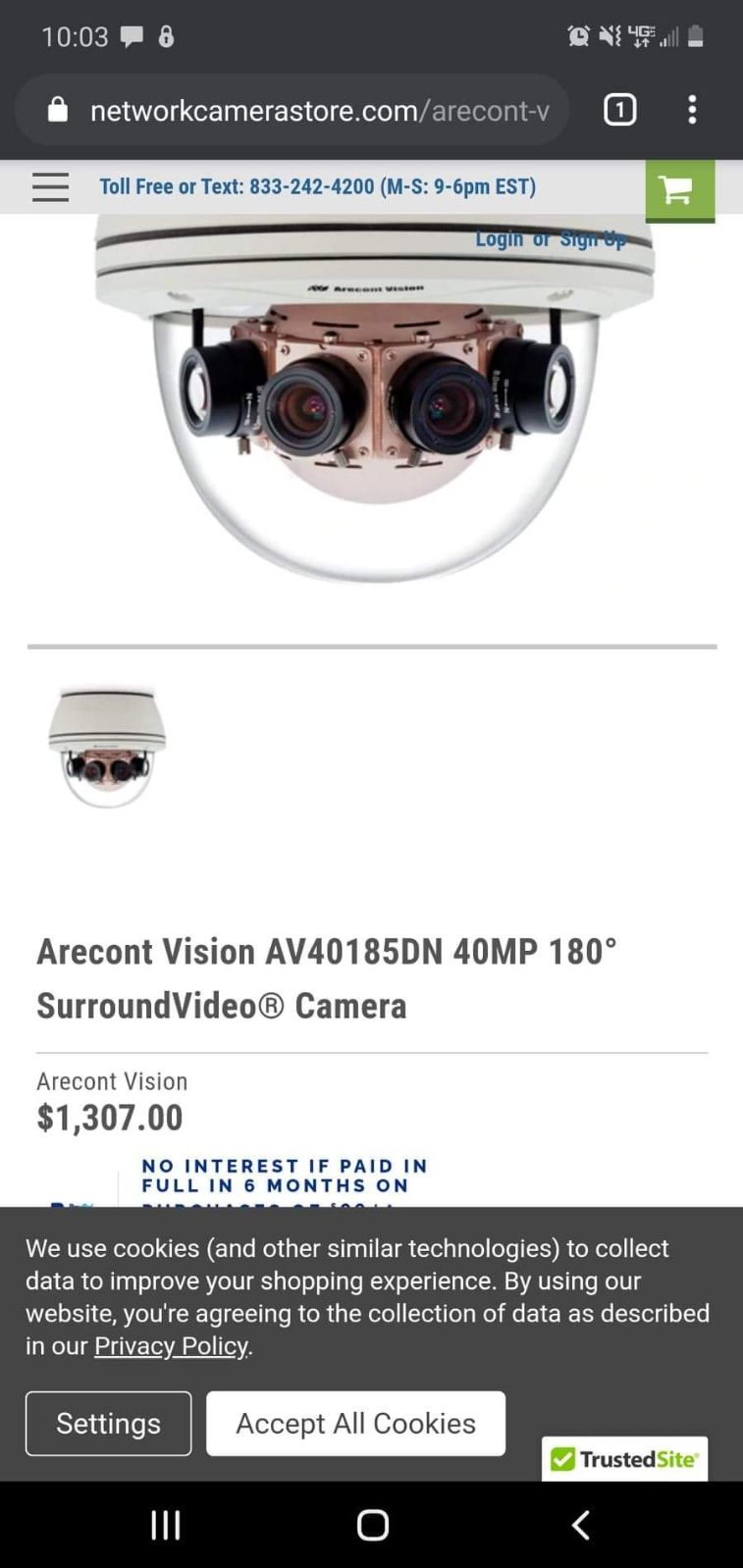Tap the Login link
Viewport: 743px width, 1568px height.
[500, 238]
